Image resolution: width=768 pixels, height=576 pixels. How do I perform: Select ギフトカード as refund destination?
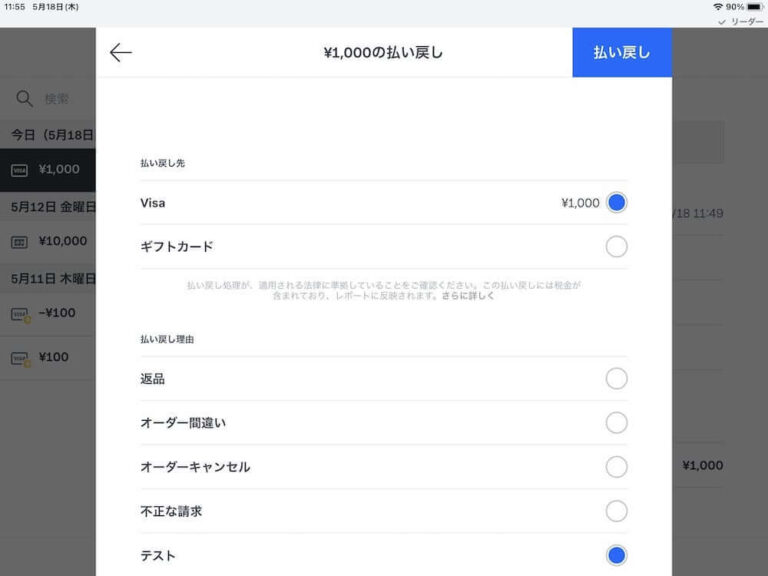point(616,247)
